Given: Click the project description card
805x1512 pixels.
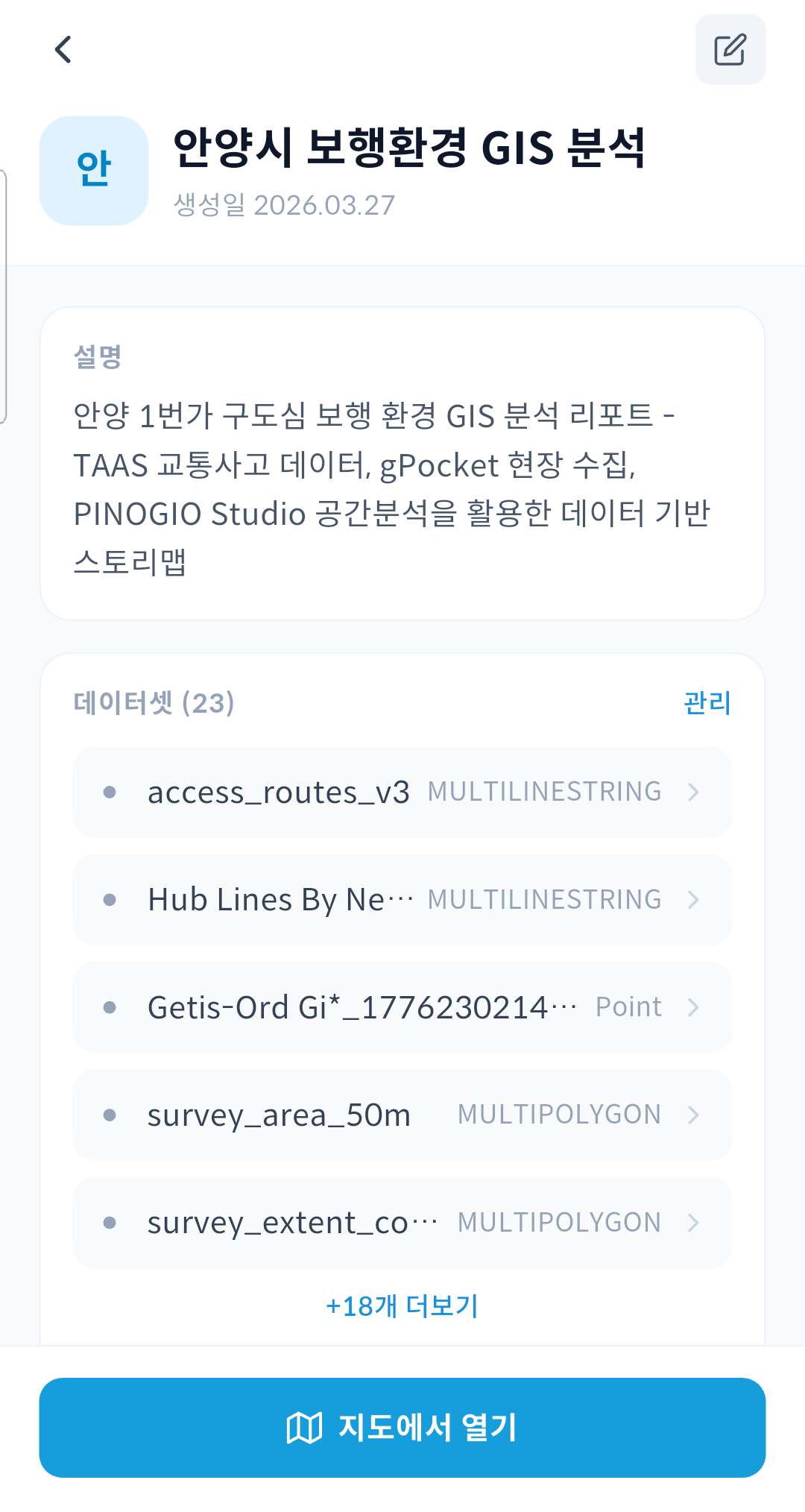Looking at the screenshot, I should (x=402, y=462).
